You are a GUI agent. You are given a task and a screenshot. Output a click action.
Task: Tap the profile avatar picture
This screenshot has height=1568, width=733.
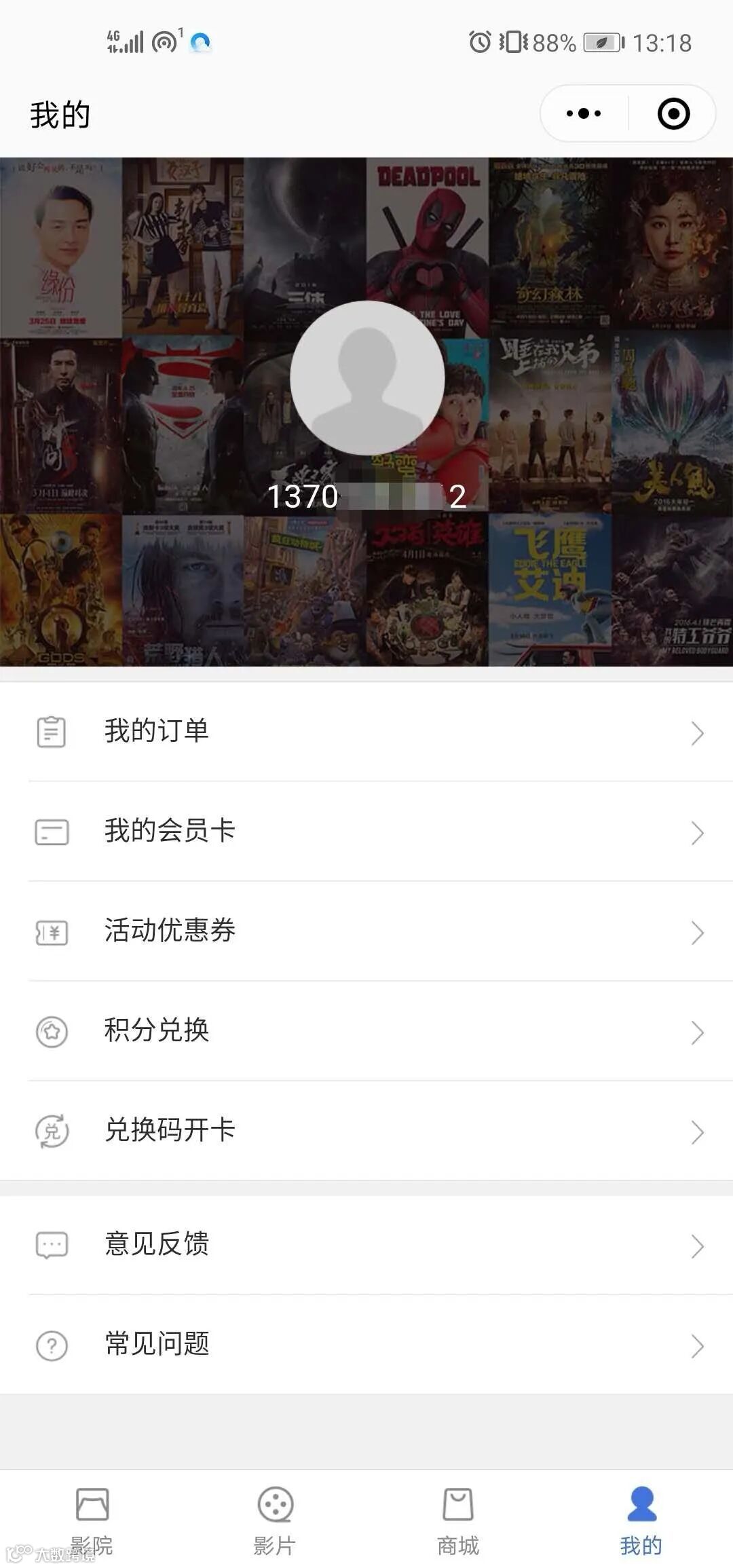pyautogui.click(x=367, y=378)
